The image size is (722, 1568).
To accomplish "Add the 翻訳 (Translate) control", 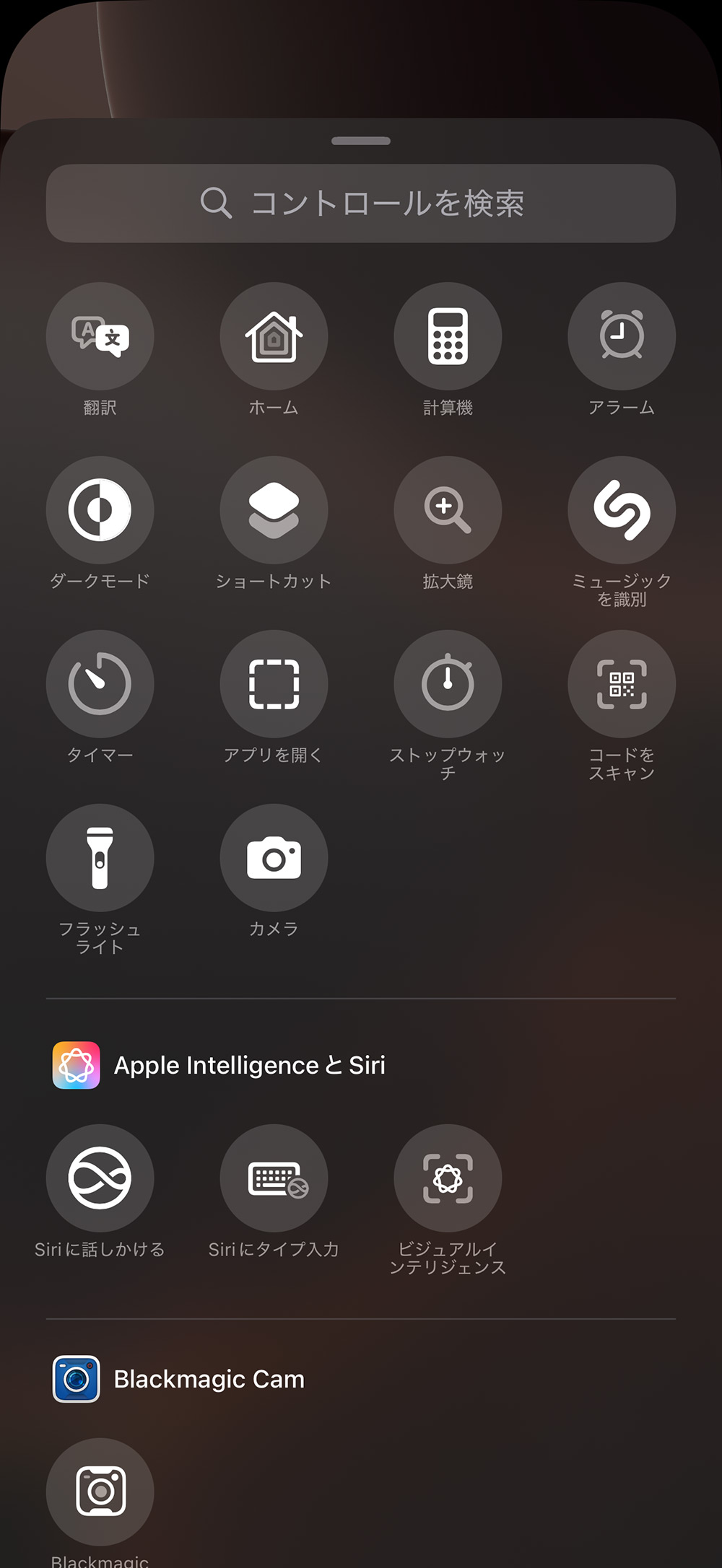I will click(x=100, y=336).
